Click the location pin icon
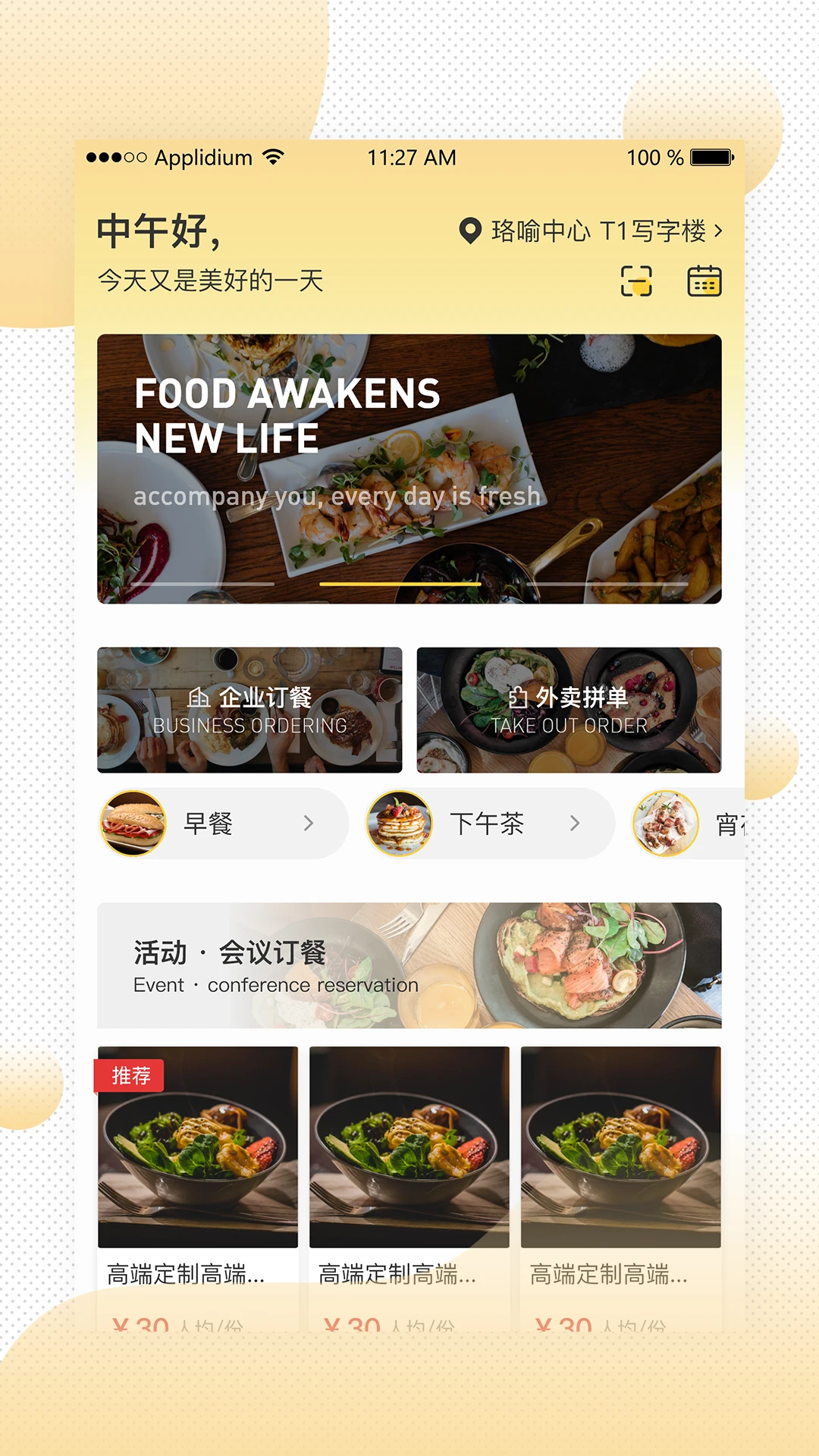Viewport: 819px width, 1456px height. tap(470, 231)
